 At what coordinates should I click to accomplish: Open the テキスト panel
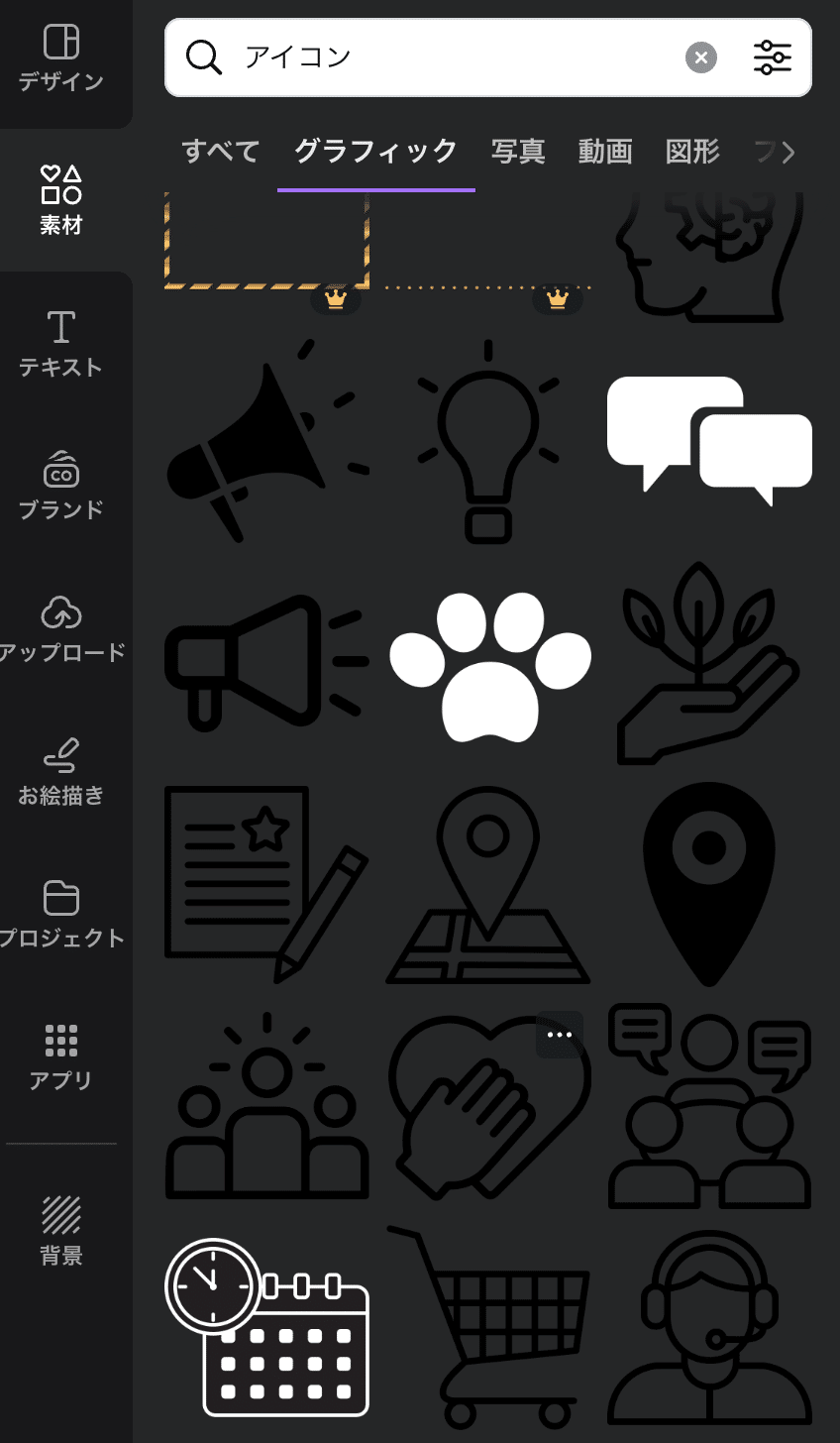click(x=61, y=344)
